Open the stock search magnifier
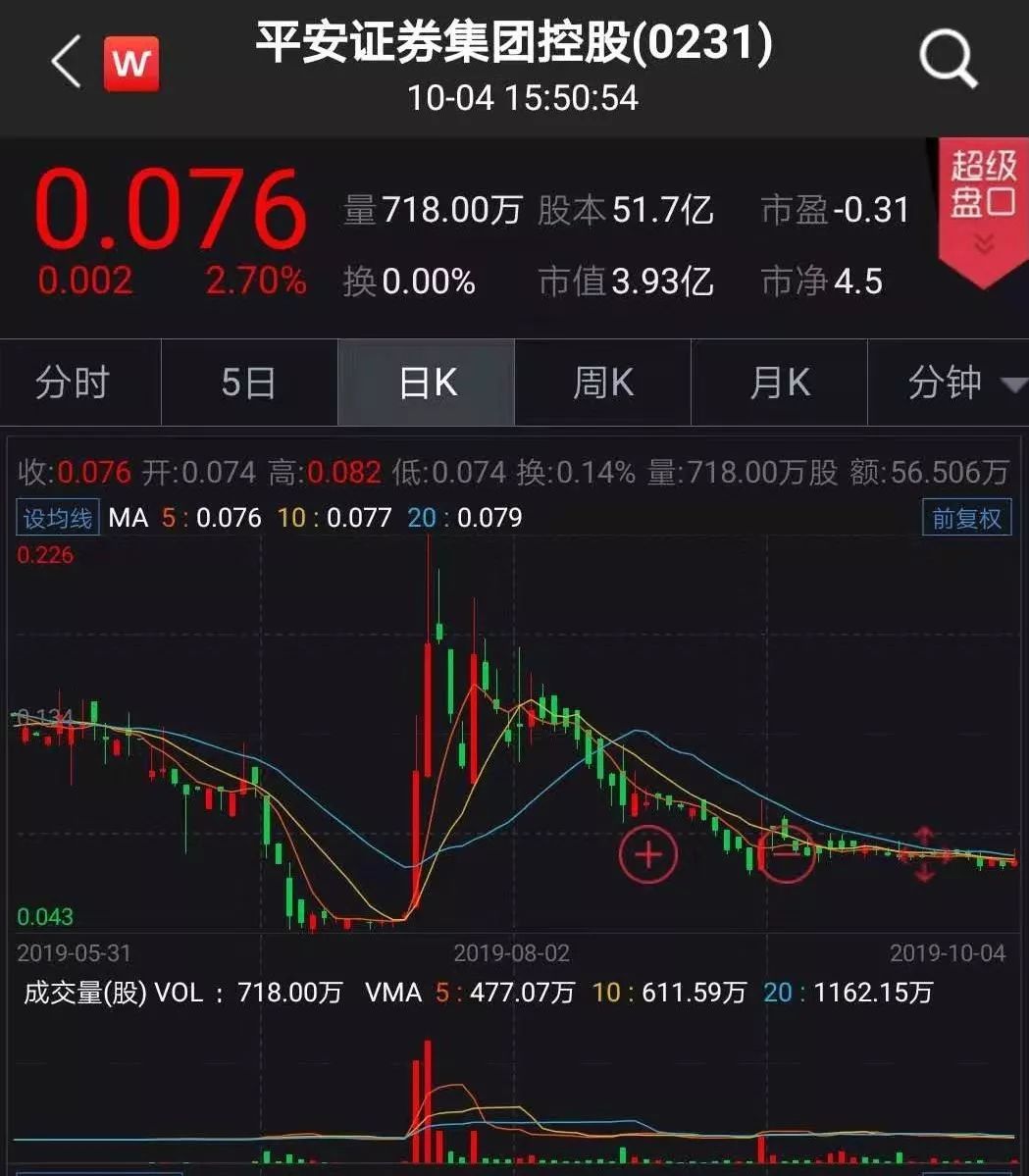The width and height of the screenshot is (1029, 1176). coord(948,59)
